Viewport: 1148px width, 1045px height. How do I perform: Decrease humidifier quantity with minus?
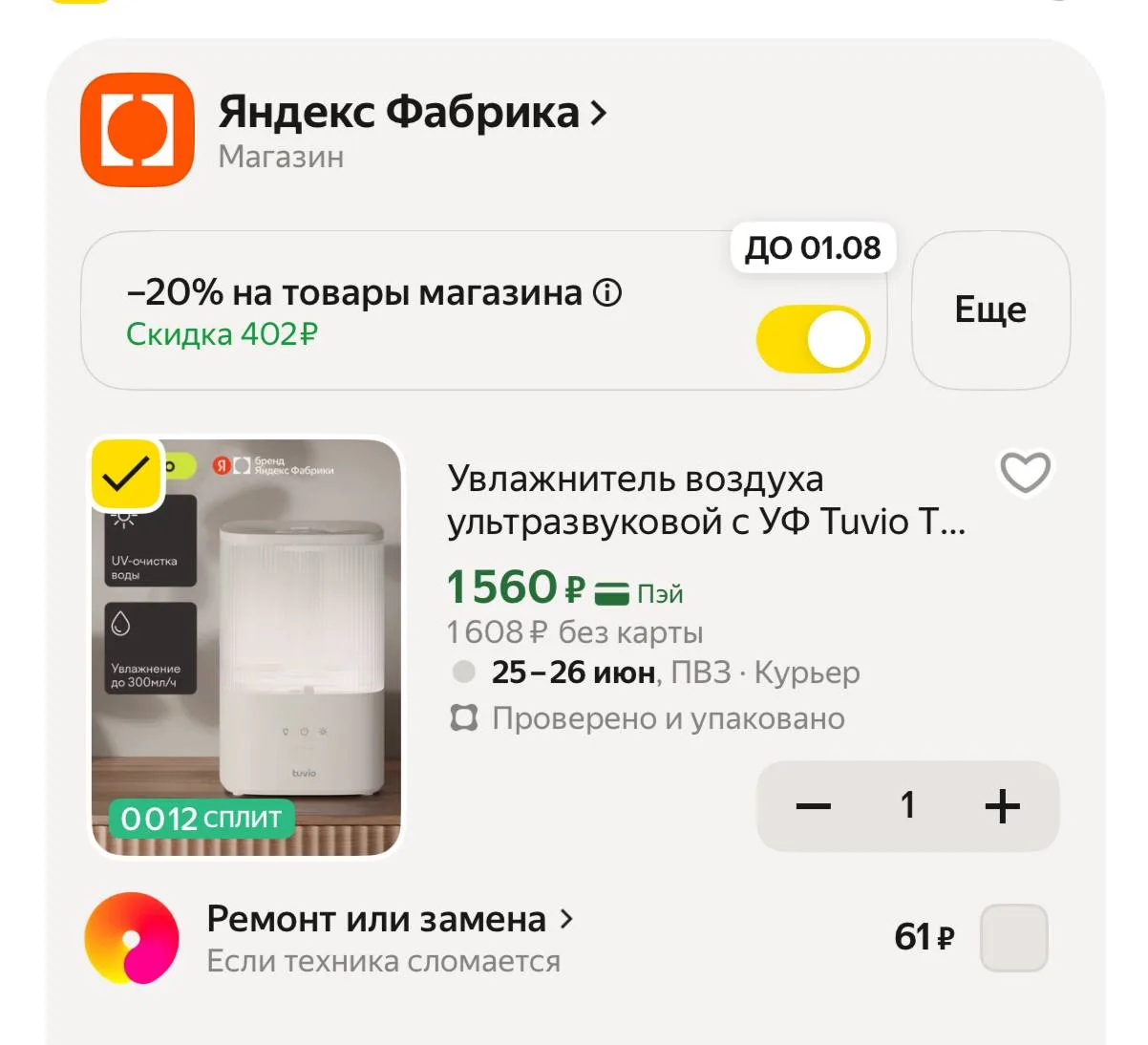tap(814, 806)
